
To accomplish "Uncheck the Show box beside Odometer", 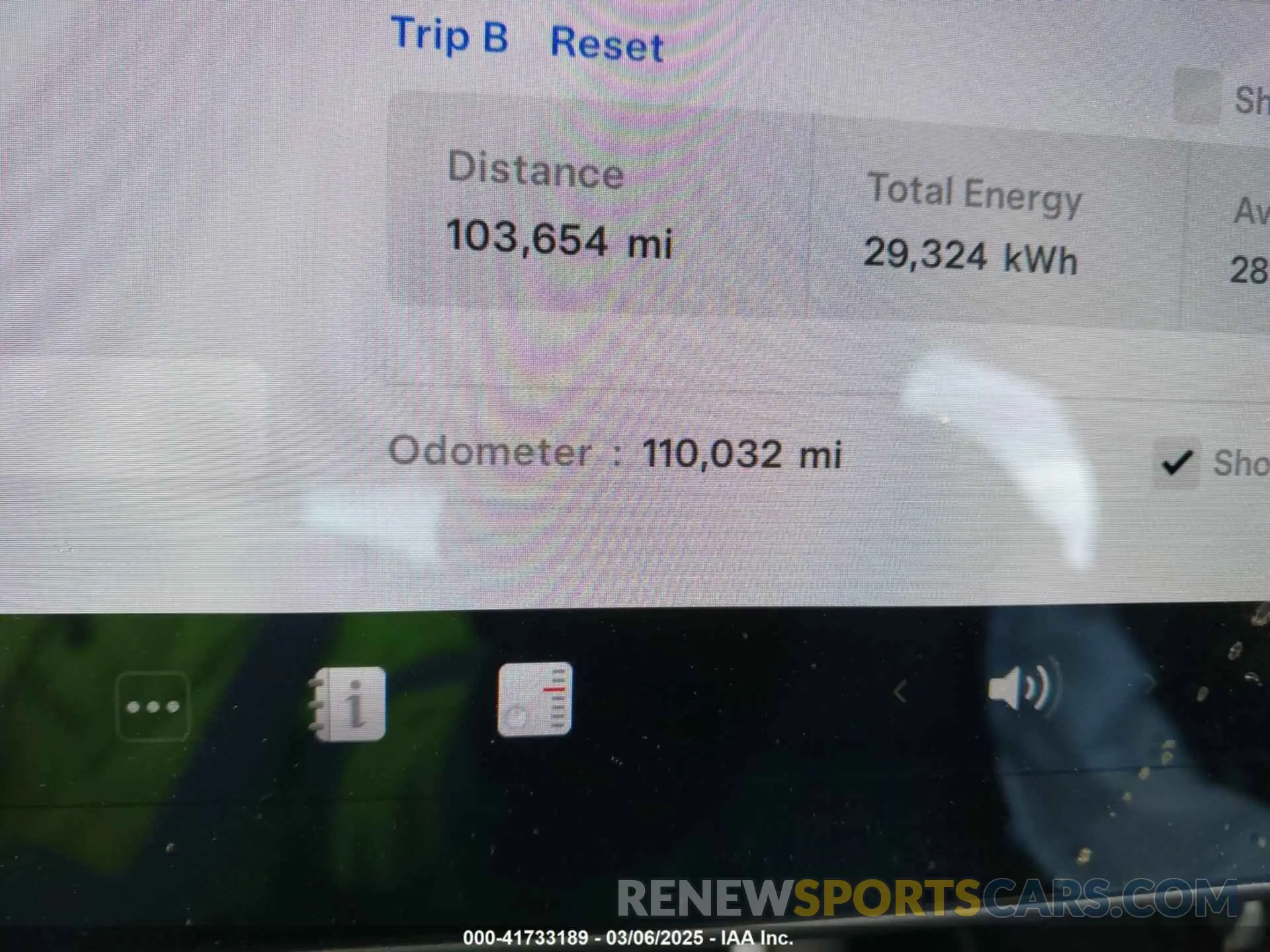I will point(1176,463).
